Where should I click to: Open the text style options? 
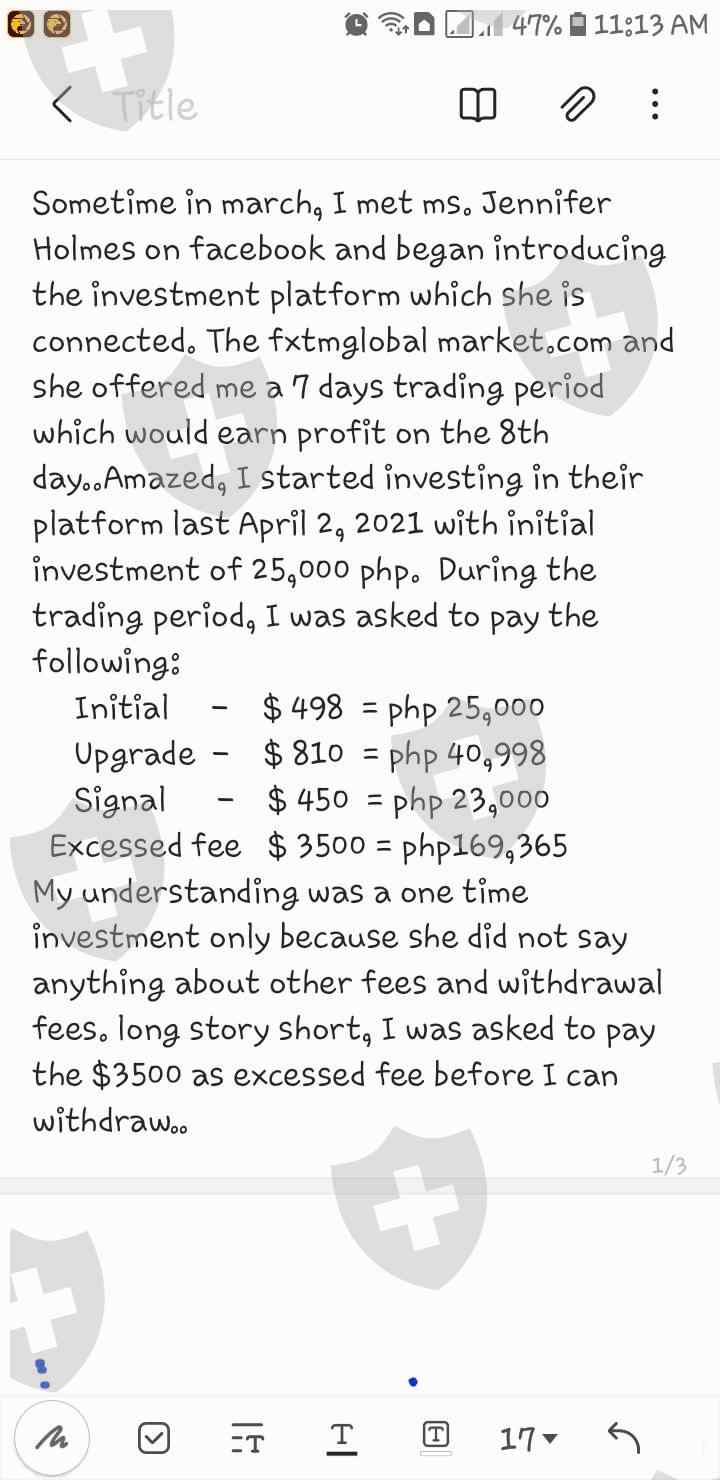[x=249, y=1438]
